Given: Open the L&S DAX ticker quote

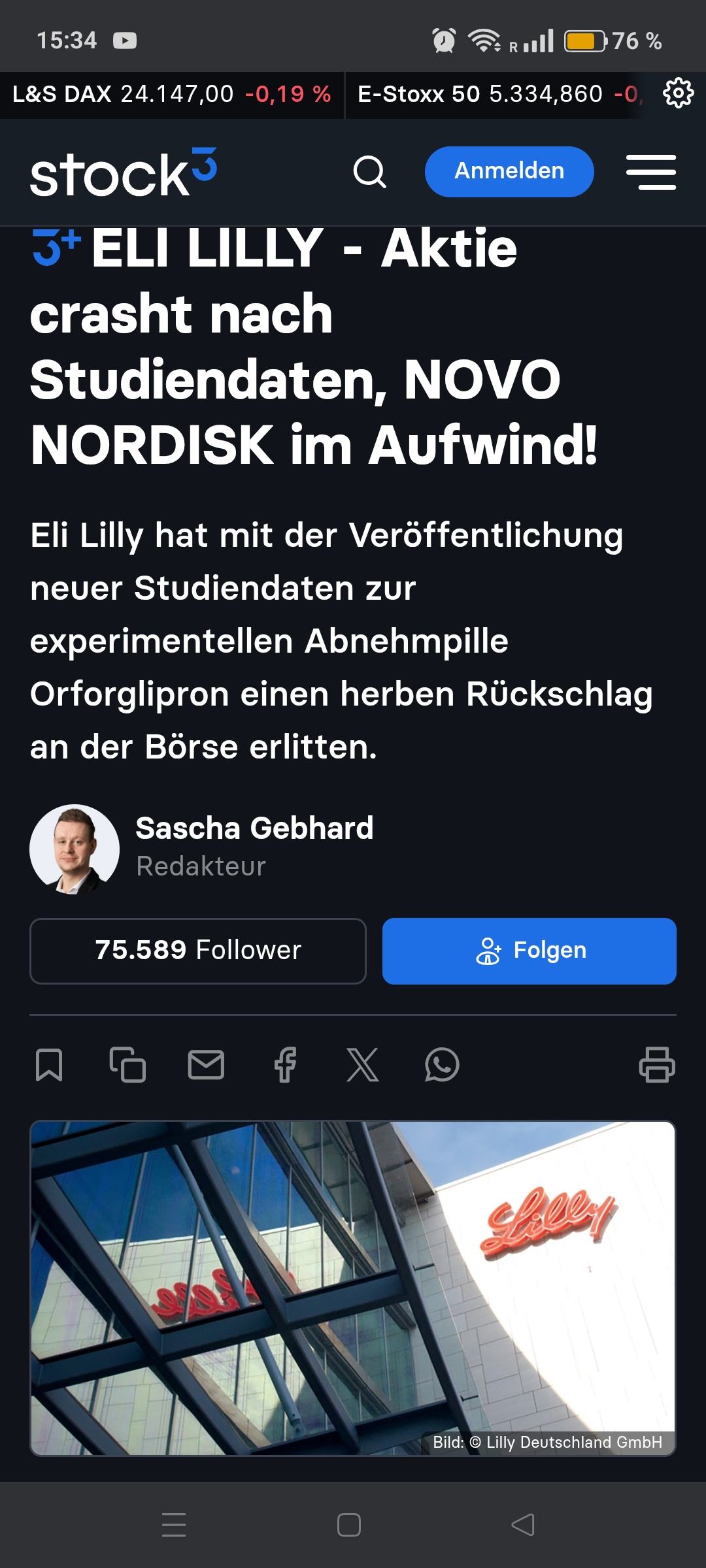Looking at the screenshot, I should tap(171, 95).
